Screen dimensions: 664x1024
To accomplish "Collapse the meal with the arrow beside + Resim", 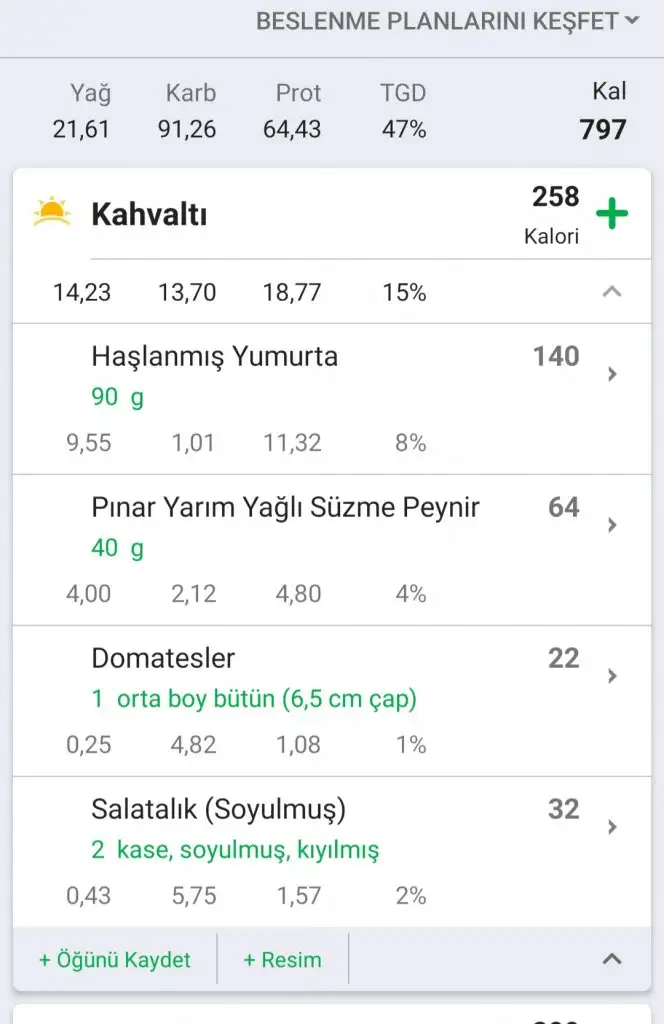I will point(612,959).
